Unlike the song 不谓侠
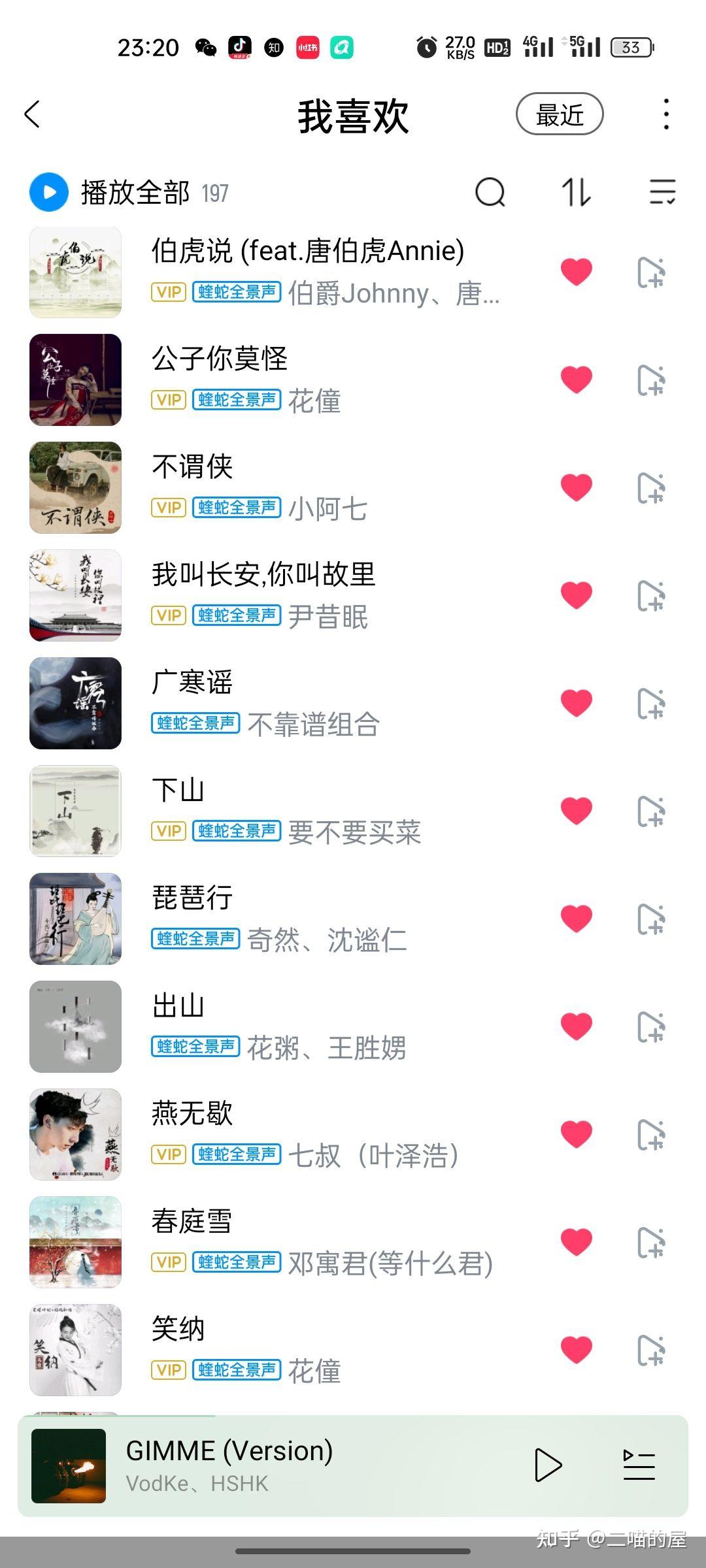 point(576,487)
